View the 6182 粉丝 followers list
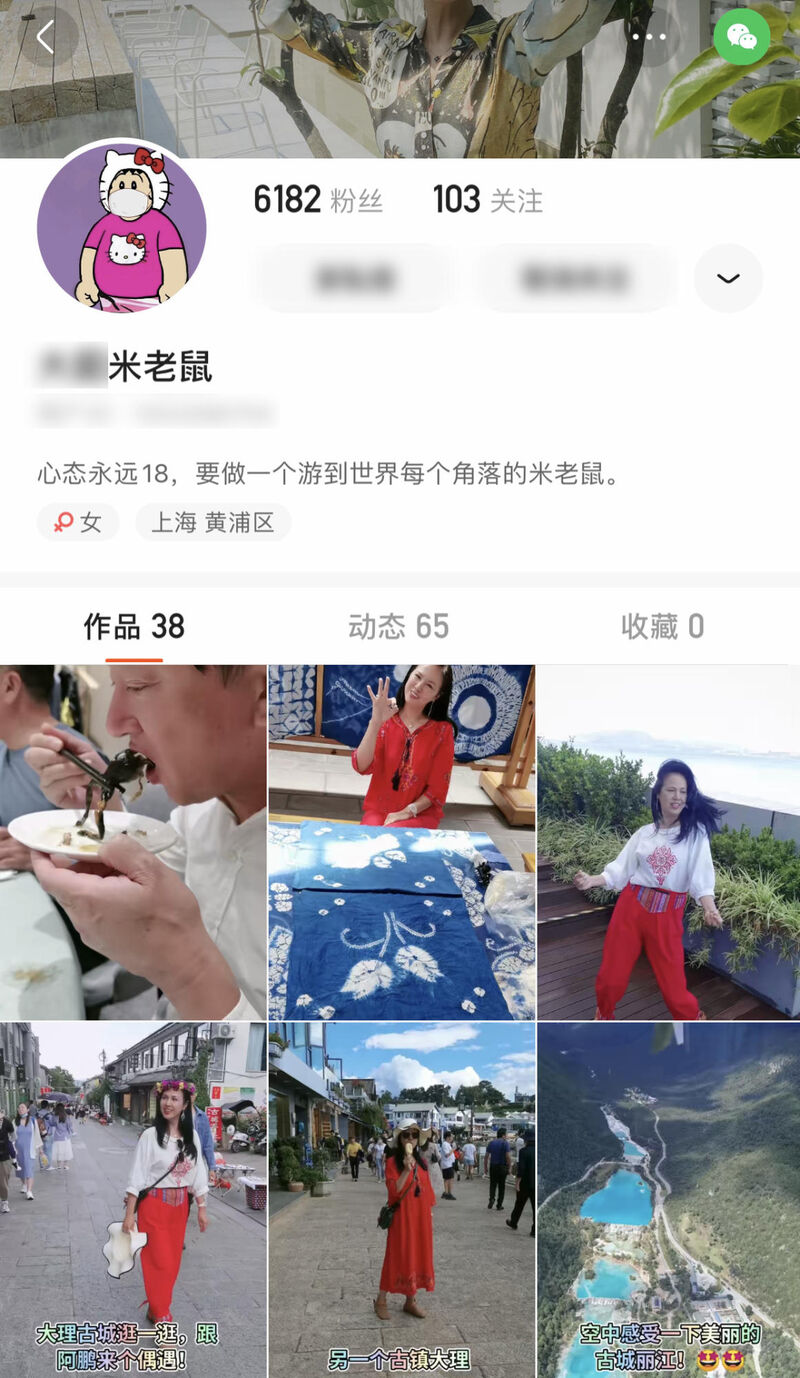800x1378 pixels. click(318, 200)
